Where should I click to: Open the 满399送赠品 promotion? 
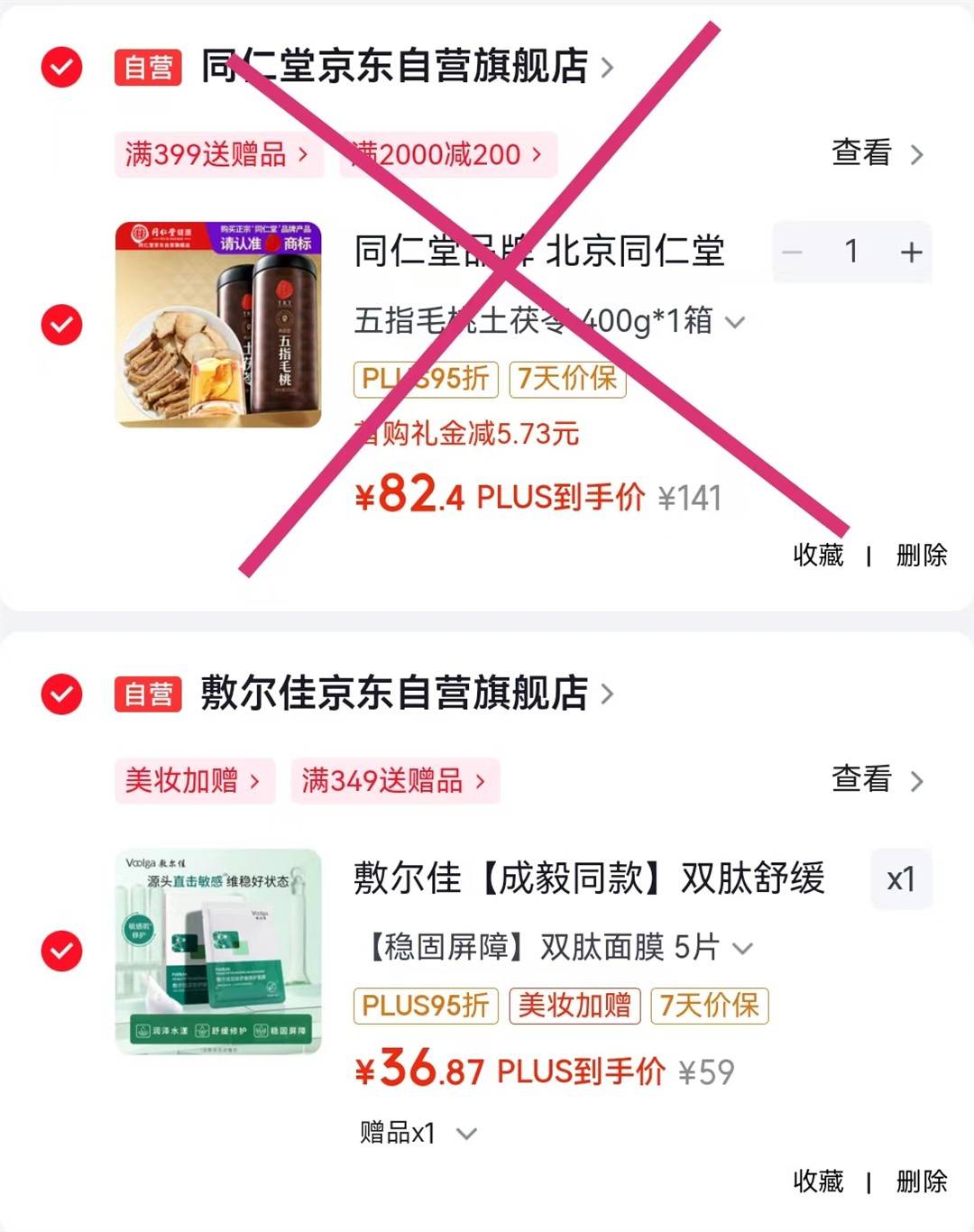[x=216, y=154]
